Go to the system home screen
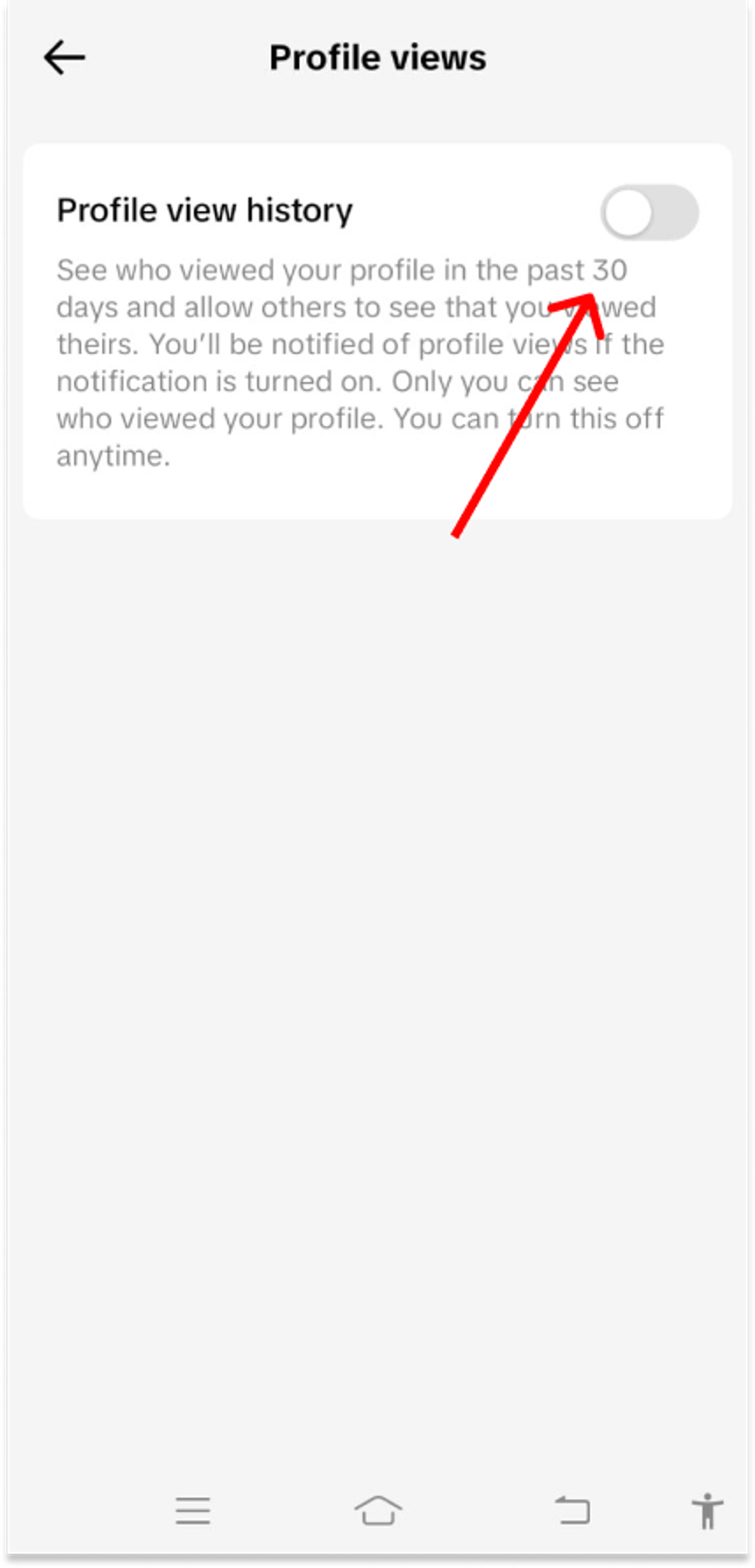Screen dimensions: 755x1568 point(378,1511)
